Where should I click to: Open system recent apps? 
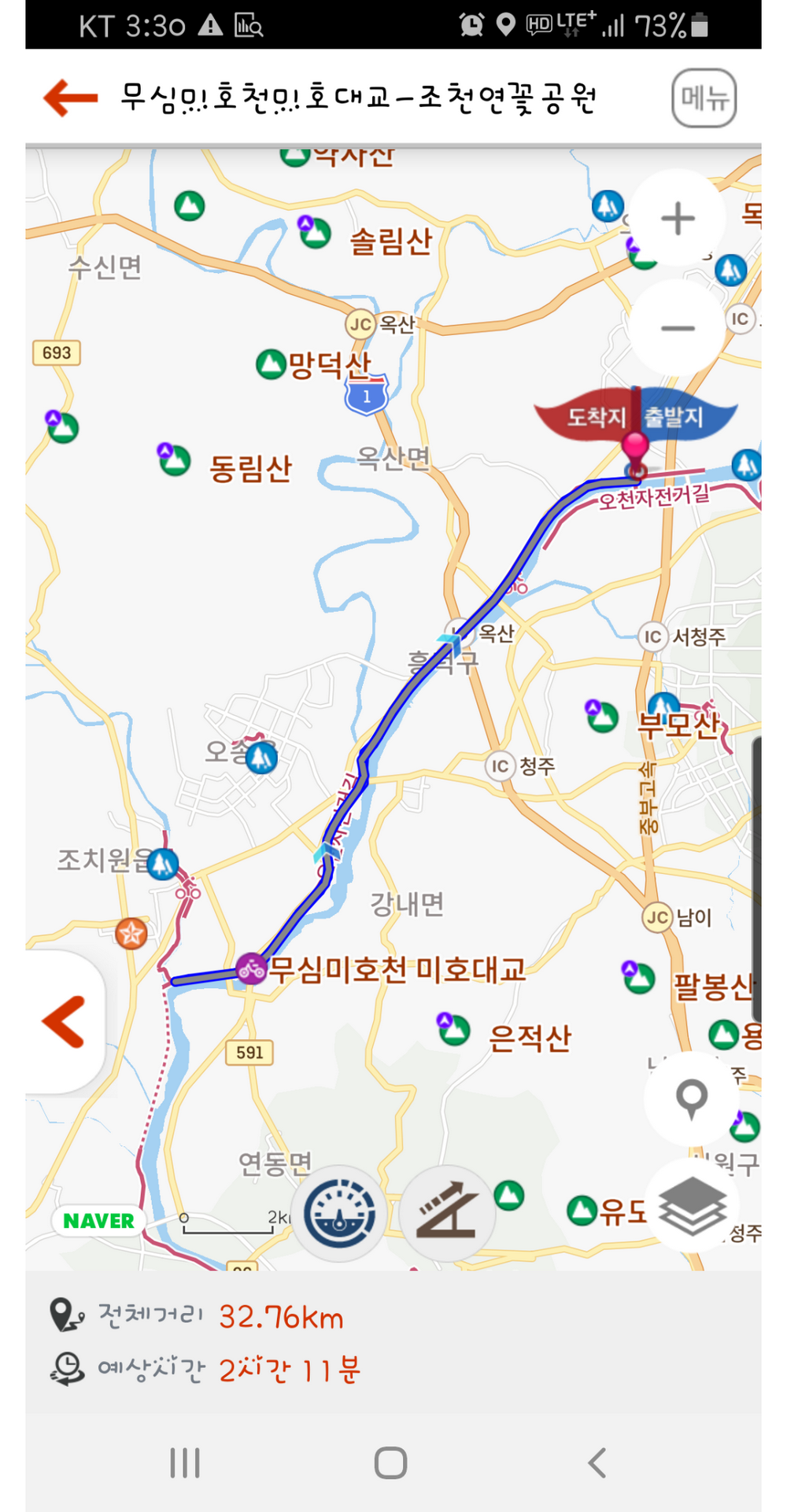(x=186, y=1463)
